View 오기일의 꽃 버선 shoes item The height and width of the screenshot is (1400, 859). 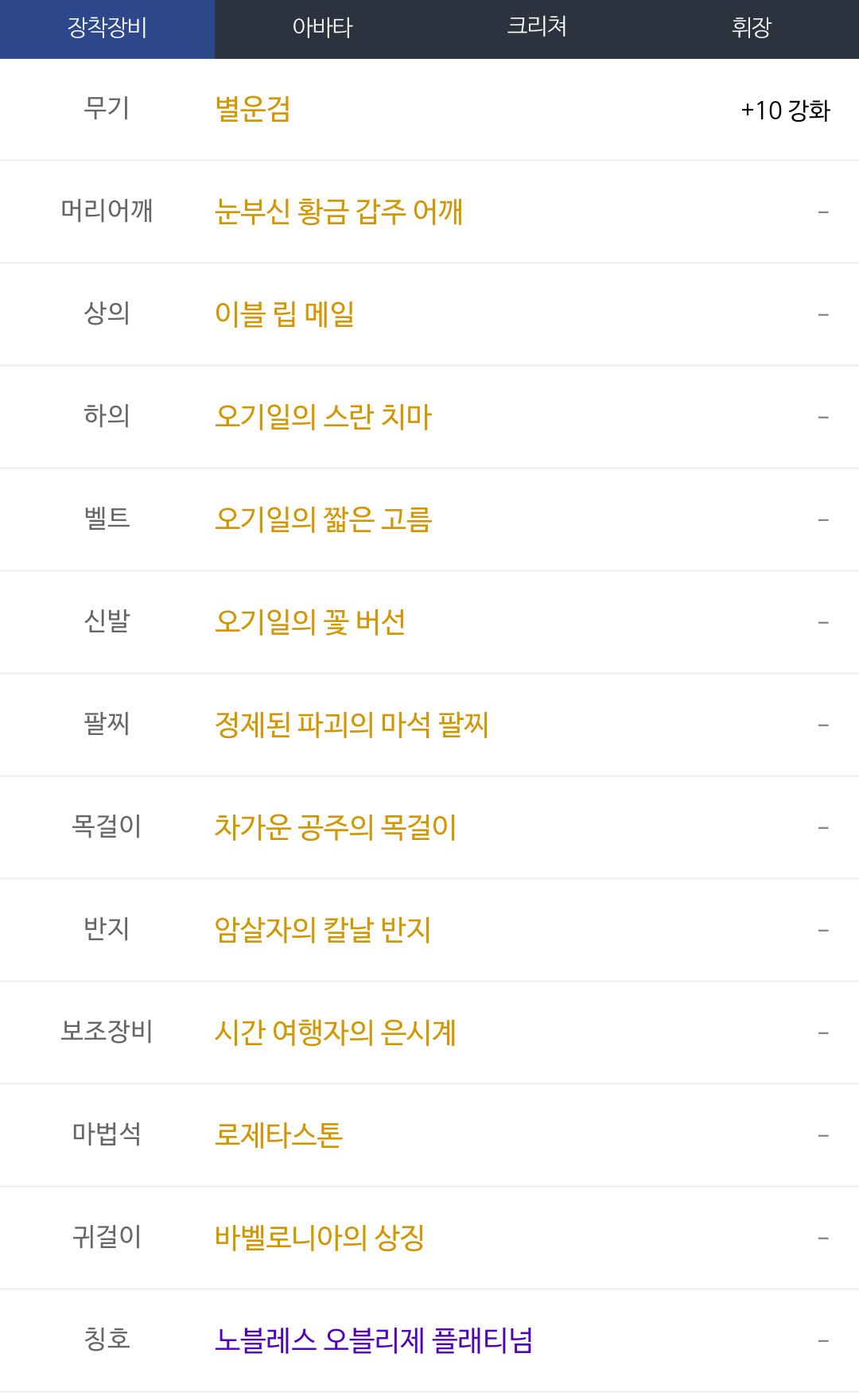click(x=310, y=622)
